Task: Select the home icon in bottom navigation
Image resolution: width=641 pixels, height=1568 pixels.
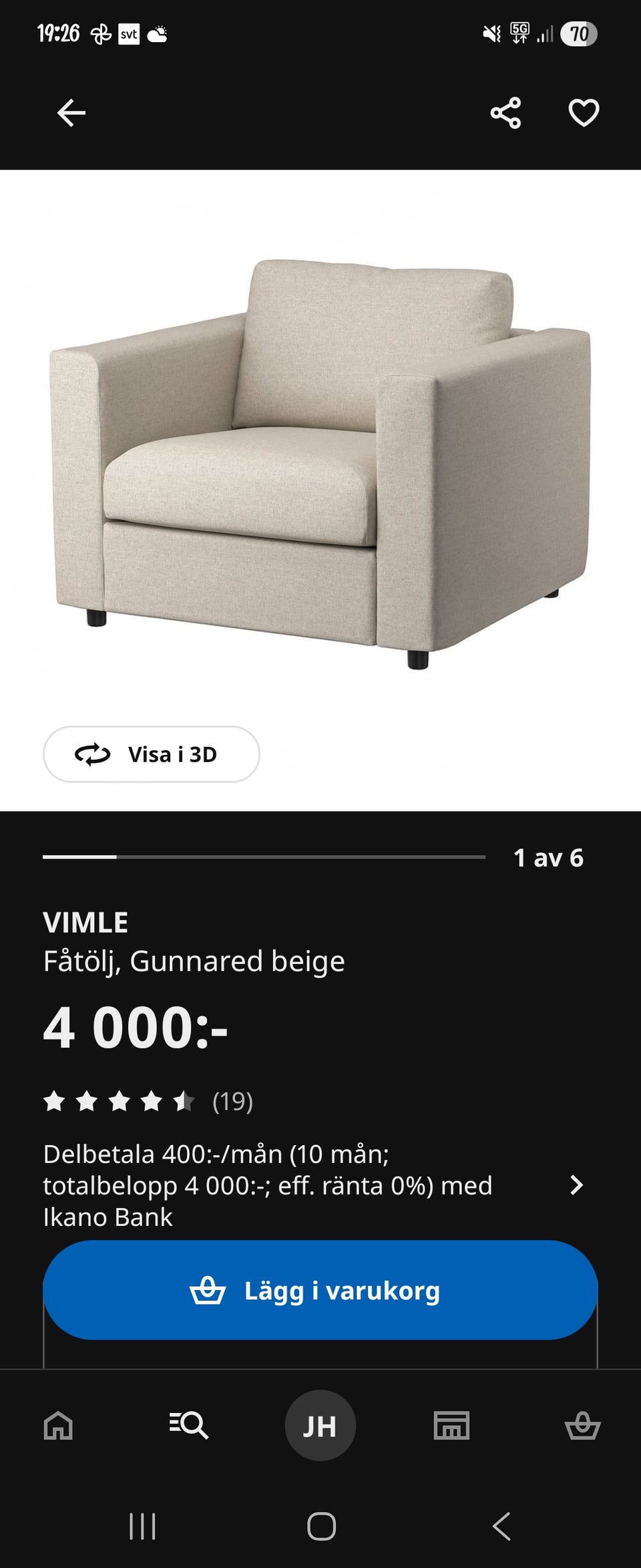Action: pos(58,1424)
